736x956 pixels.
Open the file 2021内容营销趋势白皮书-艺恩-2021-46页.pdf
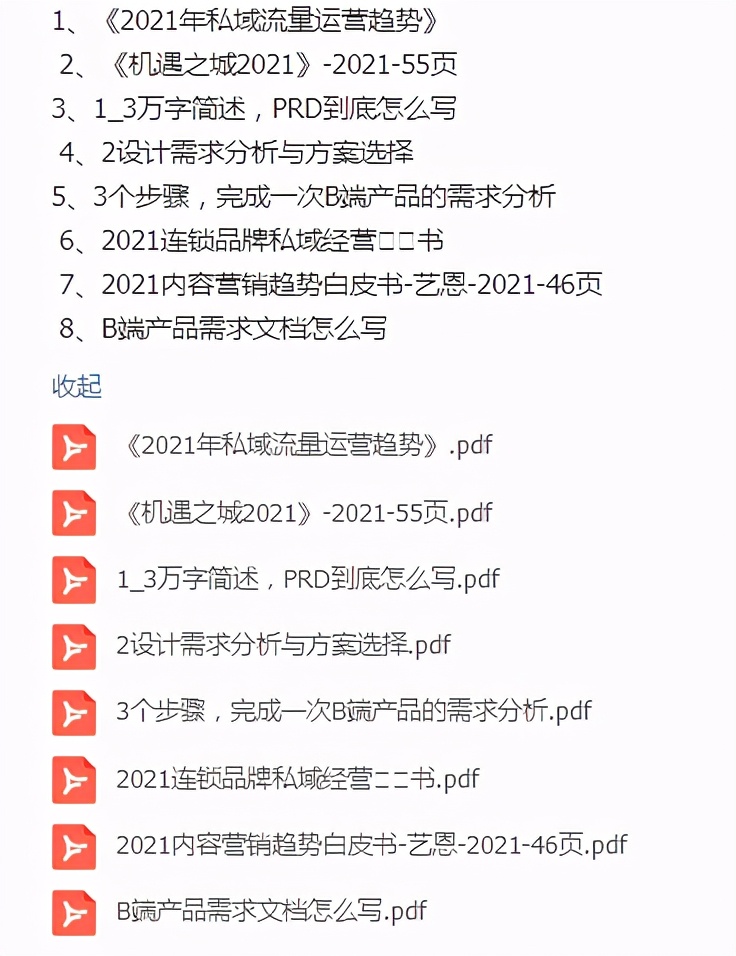click(x=370, y=846)
